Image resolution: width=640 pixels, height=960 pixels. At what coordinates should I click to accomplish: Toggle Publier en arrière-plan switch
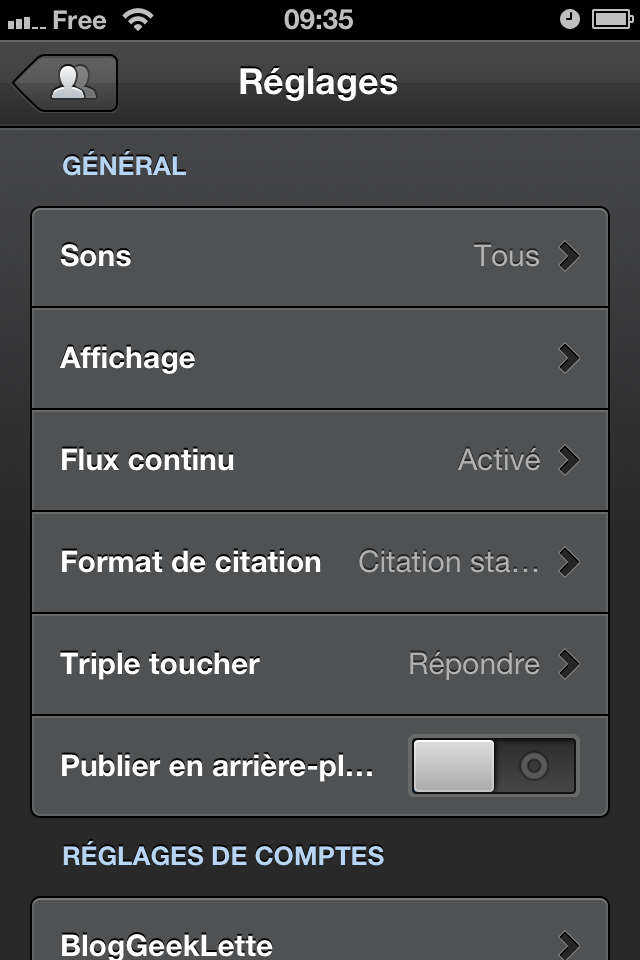pyautogui.click(x=494, y=767)
